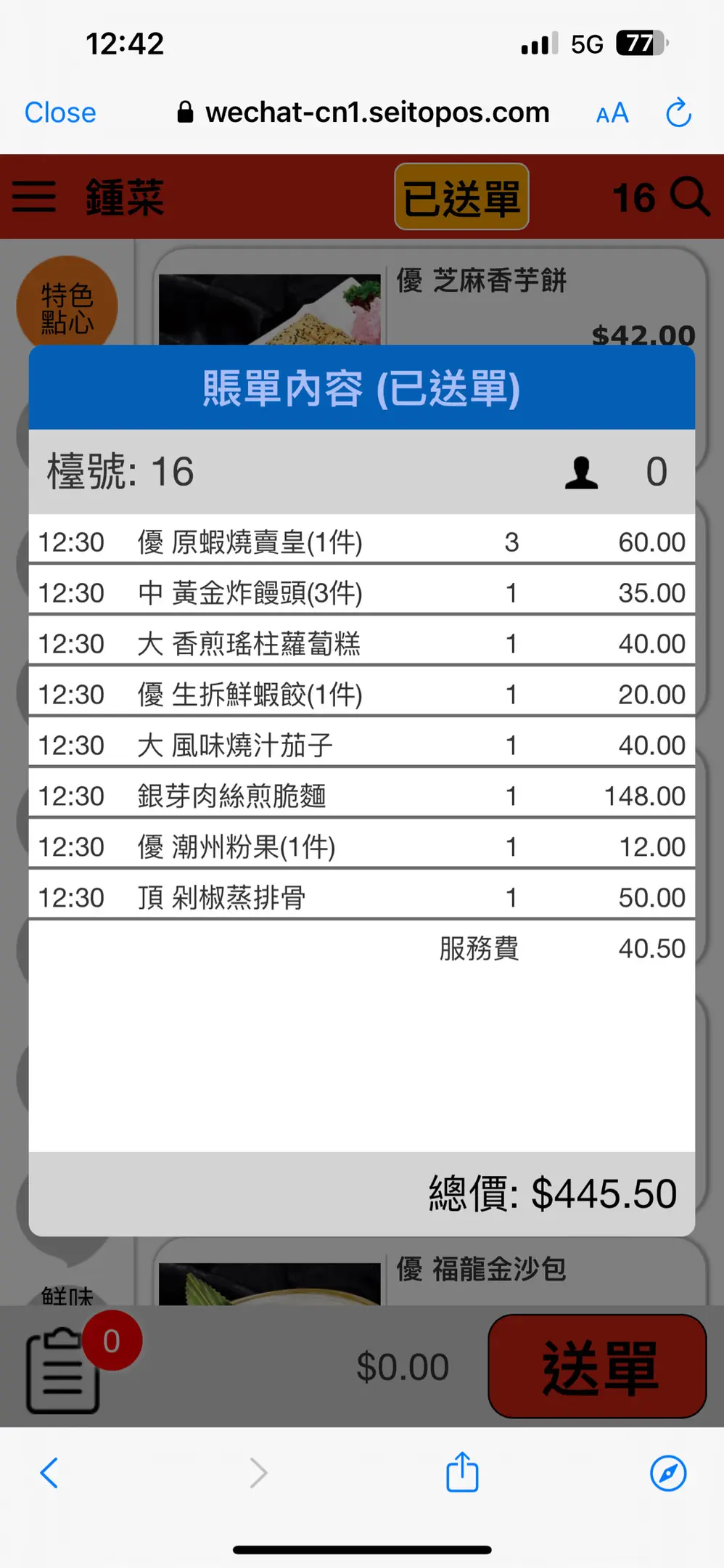Open the search magnifier icon
Viewport: 724px width, 1568px height.
click(x=689, y=197)
